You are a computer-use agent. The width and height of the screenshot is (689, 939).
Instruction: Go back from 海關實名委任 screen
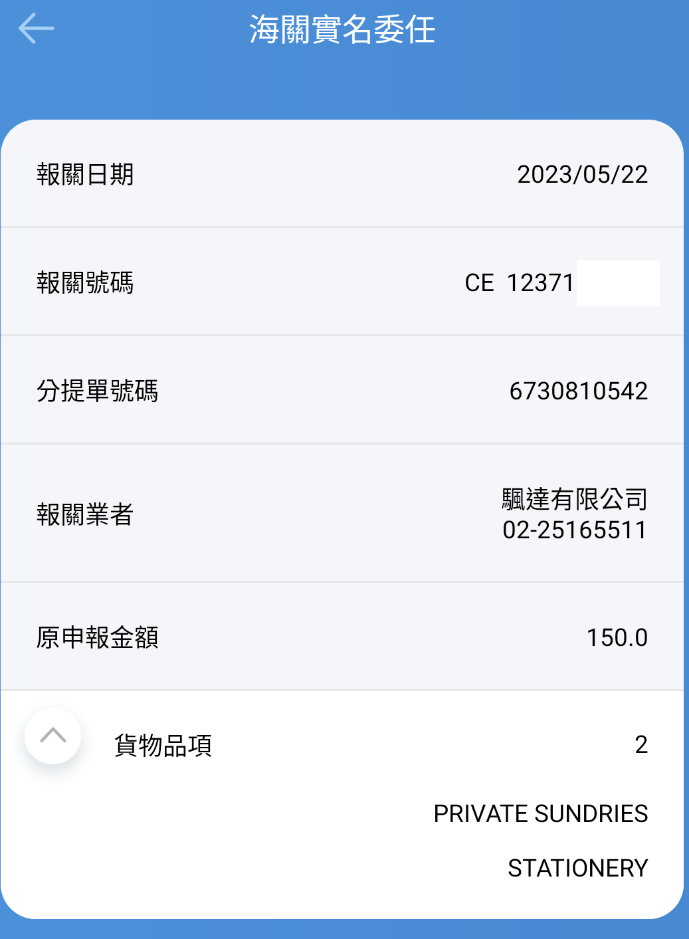coord(36,30)
